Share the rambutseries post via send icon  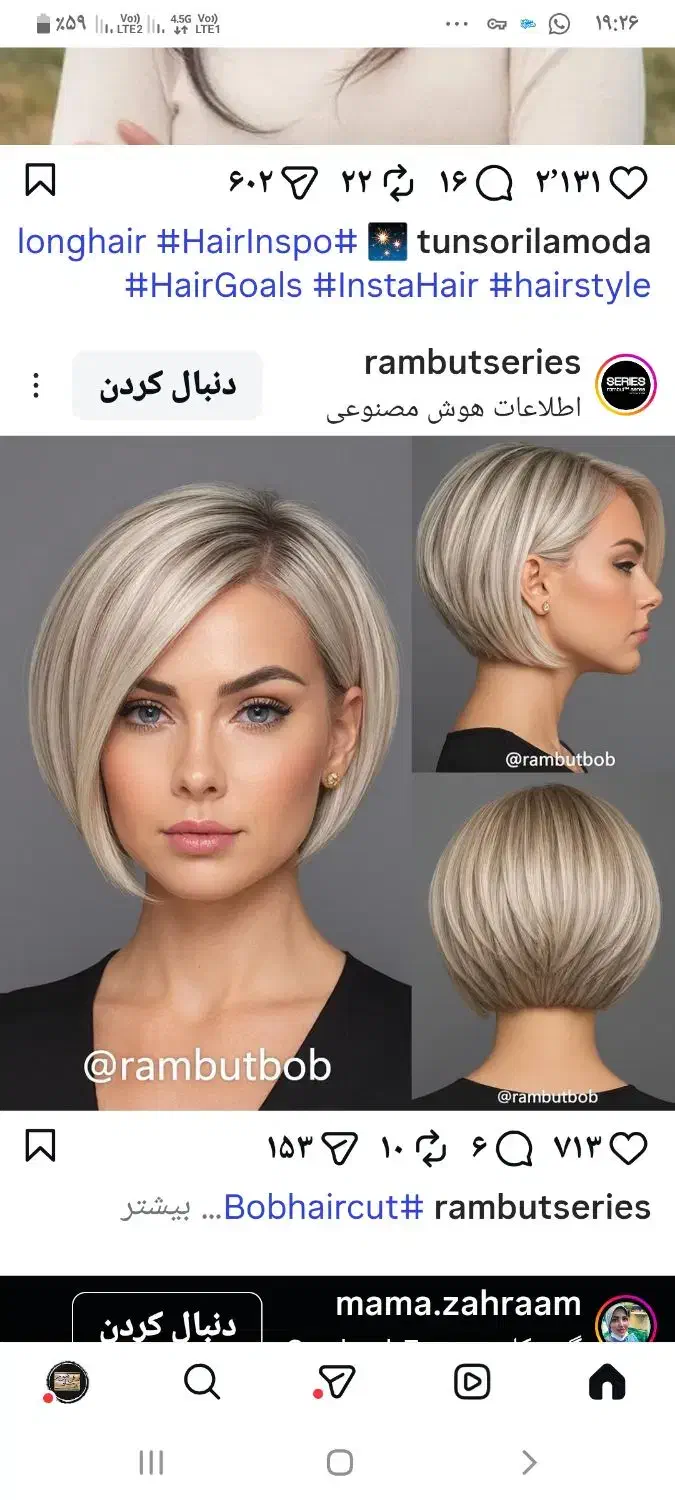[340, 1149]
